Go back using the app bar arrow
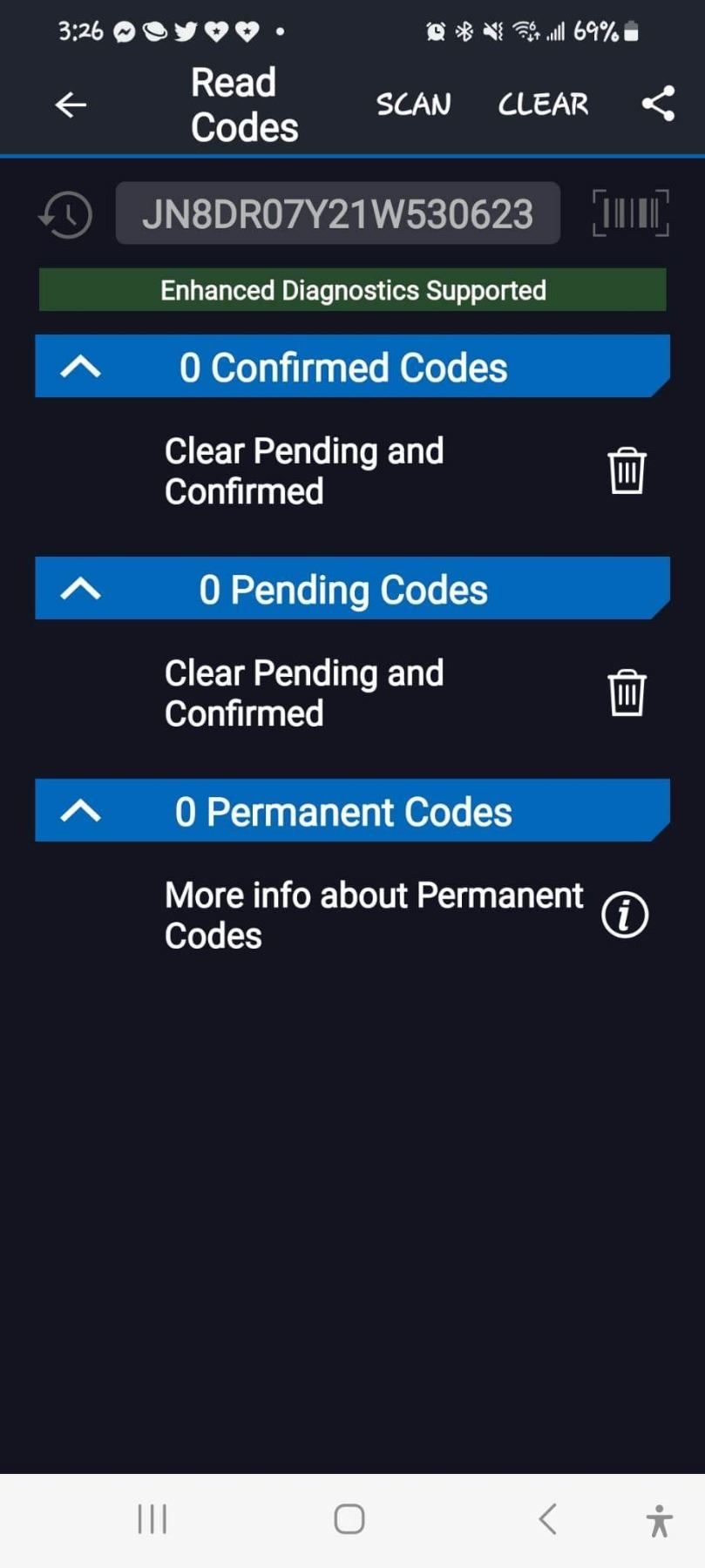The image size is (705, 1568). (71, 105)
